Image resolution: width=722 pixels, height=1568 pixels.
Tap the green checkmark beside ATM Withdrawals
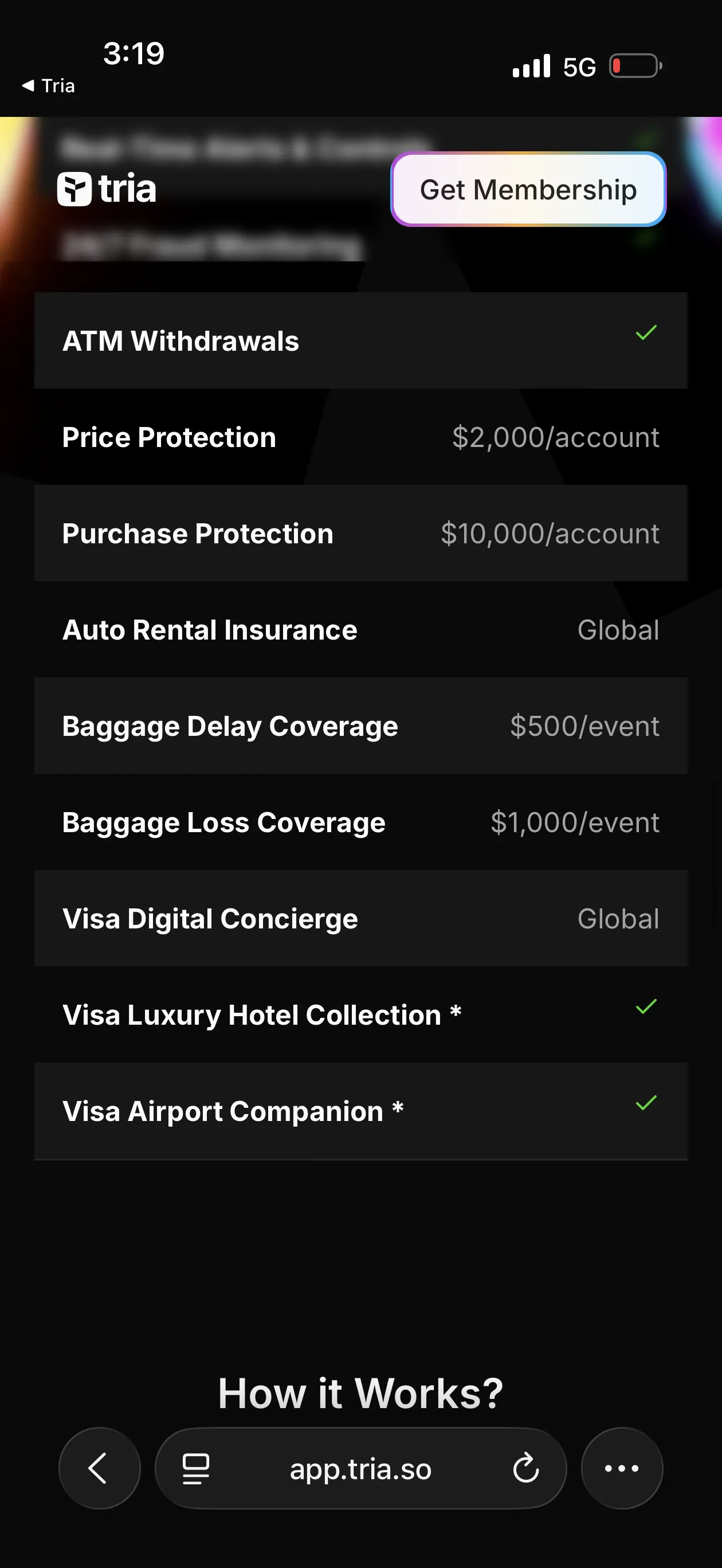[x=645, y=334]
